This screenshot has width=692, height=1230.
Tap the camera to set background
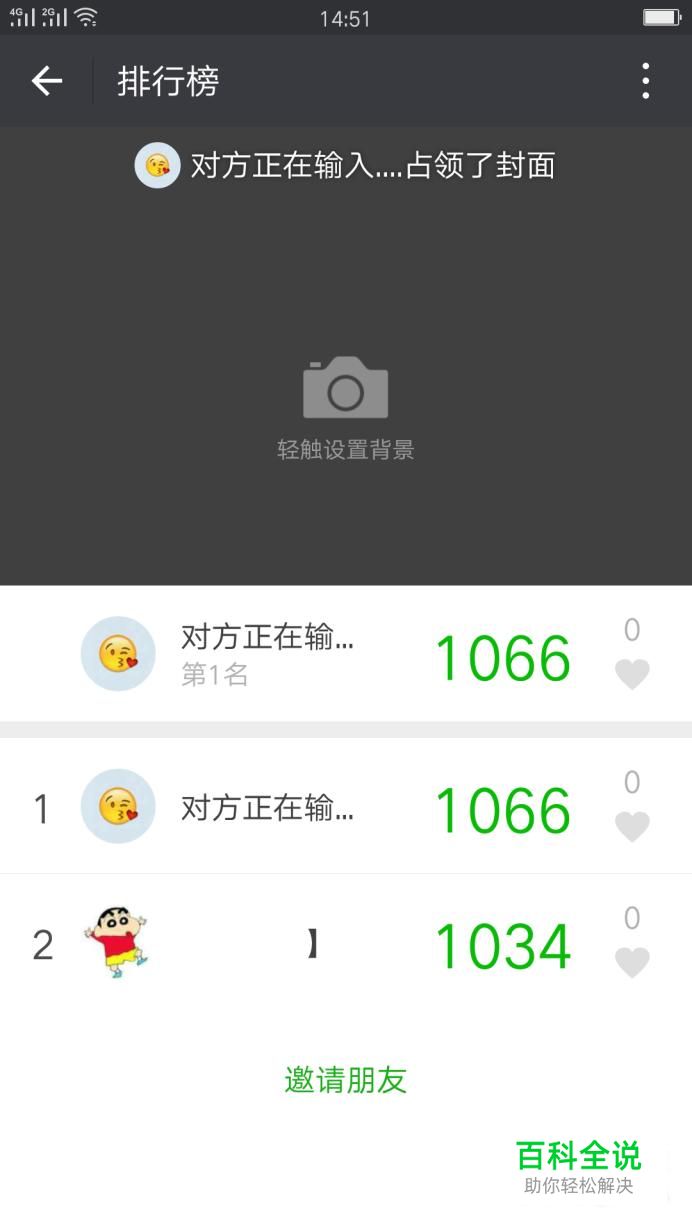(345, 389)
